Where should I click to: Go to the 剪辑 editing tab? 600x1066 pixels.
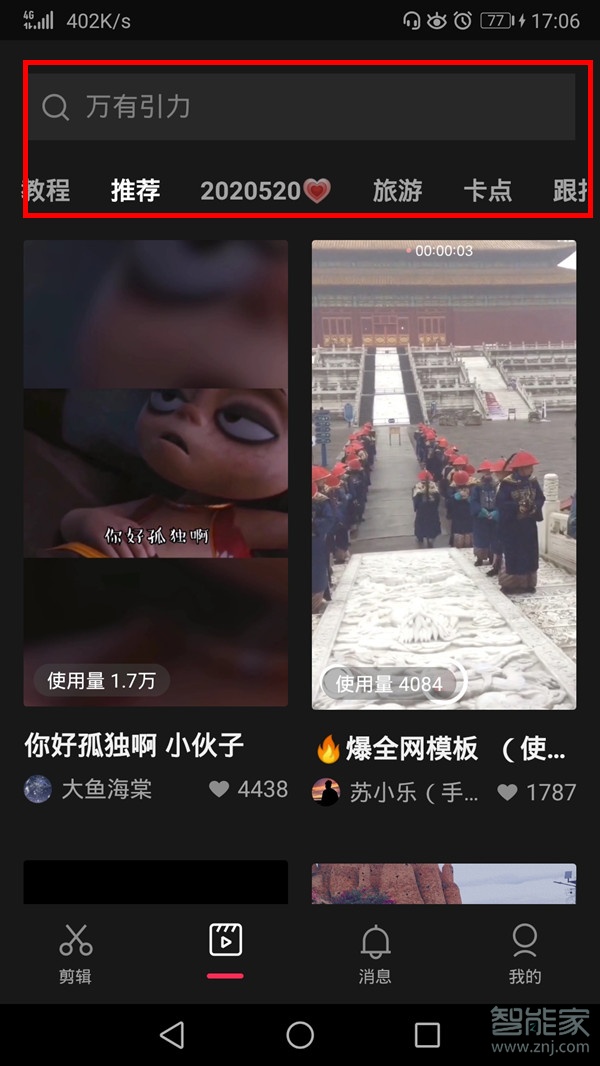pos(75,953)
